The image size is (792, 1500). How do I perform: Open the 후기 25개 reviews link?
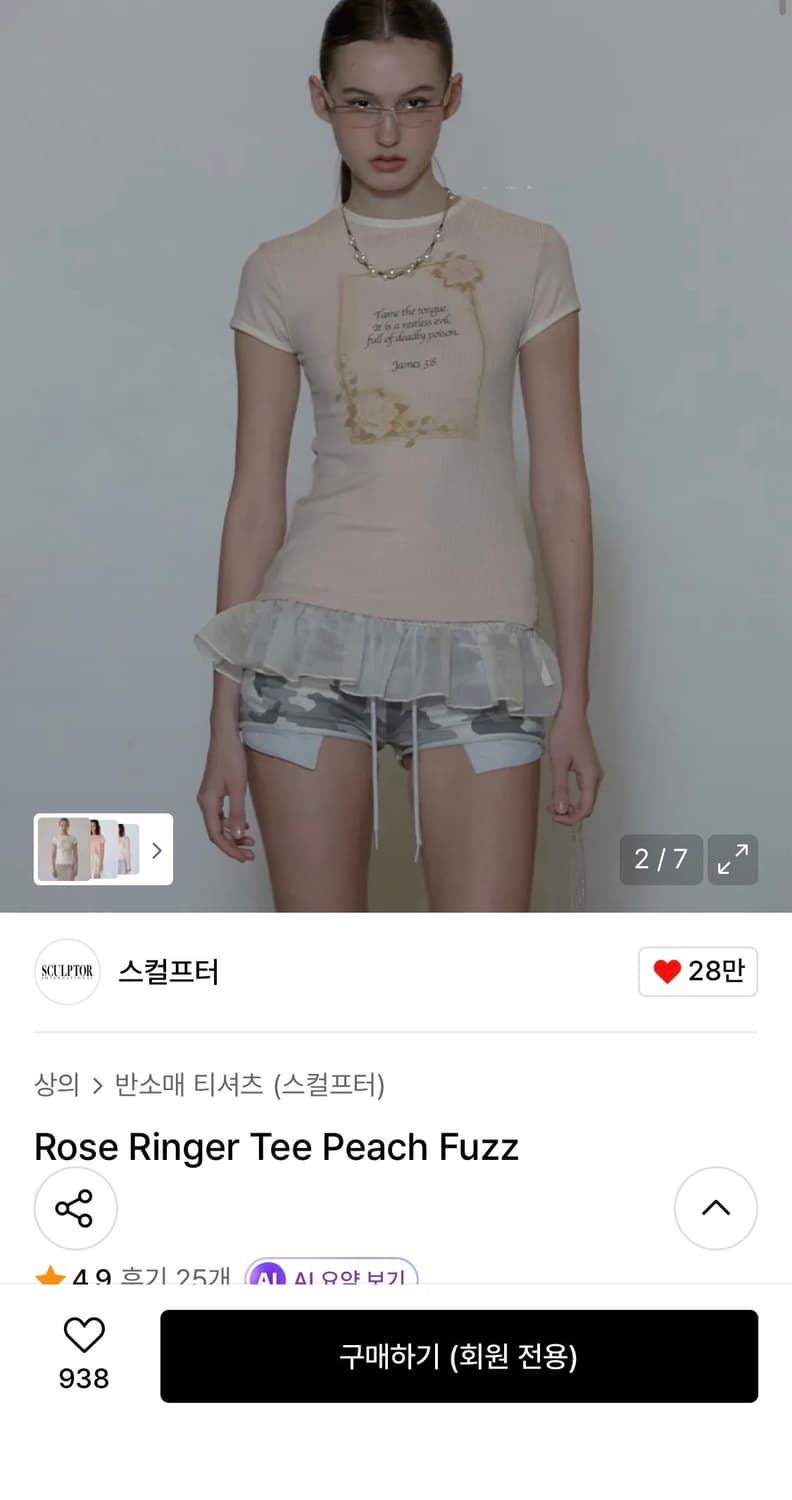178,1276
